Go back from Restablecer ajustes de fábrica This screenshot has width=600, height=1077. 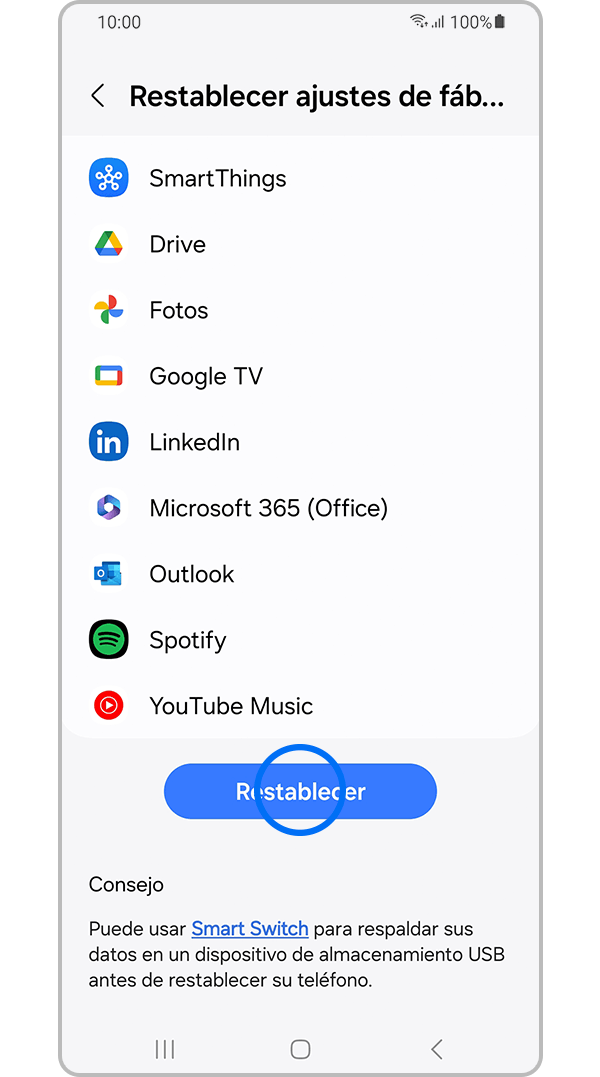click(x=97, y=96)
